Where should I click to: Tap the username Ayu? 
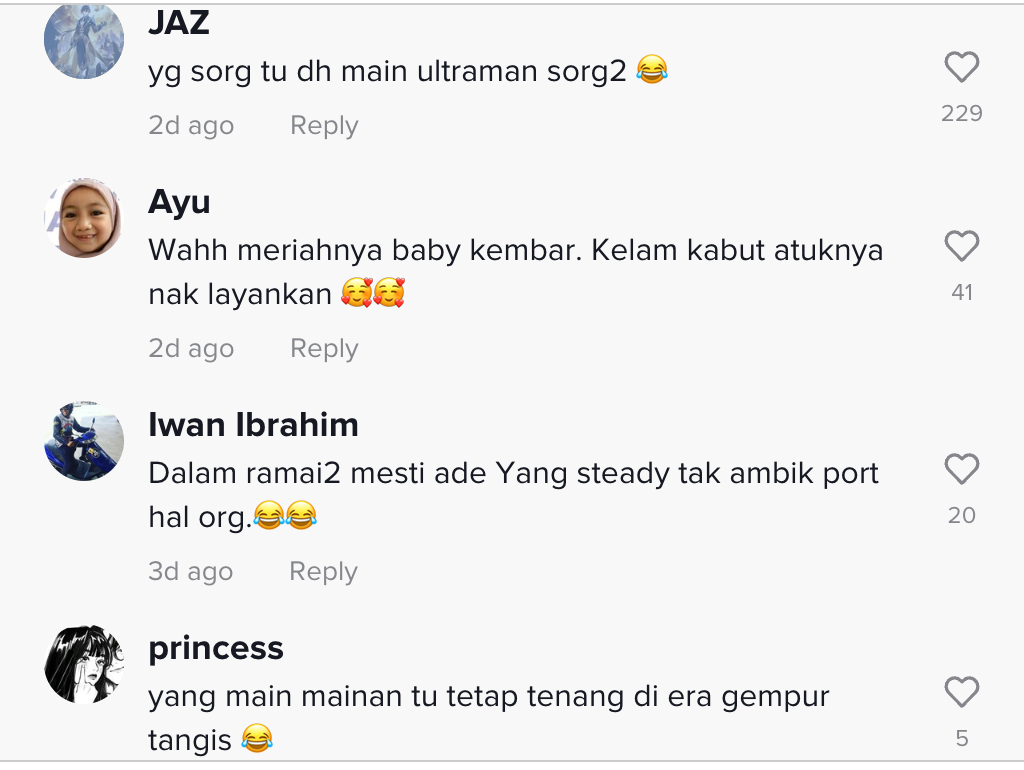pyautogui.click(x=179, y=202)
